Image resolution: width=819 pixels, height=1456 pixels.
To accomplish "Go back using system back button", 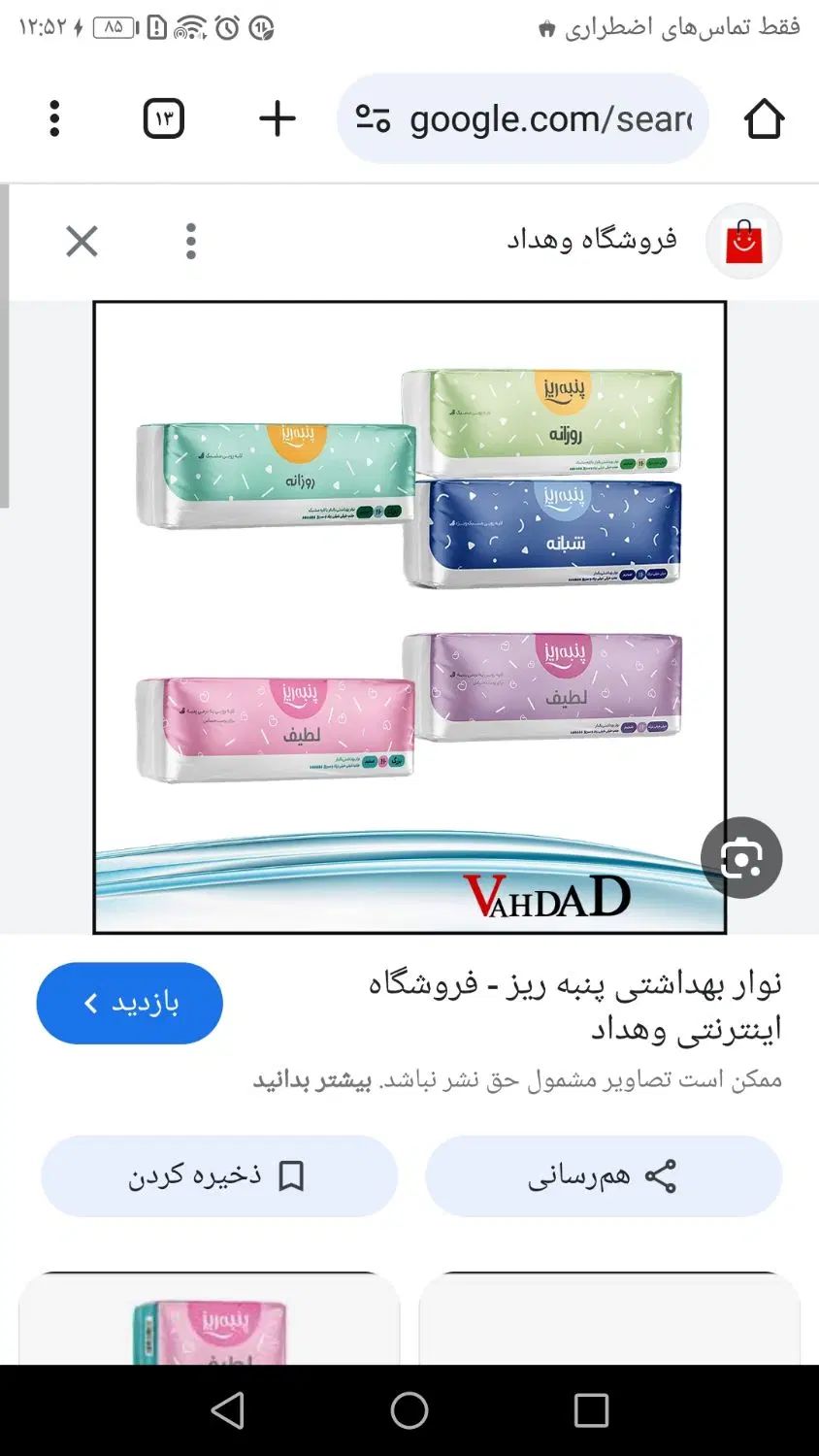I will pos(228,1410).
